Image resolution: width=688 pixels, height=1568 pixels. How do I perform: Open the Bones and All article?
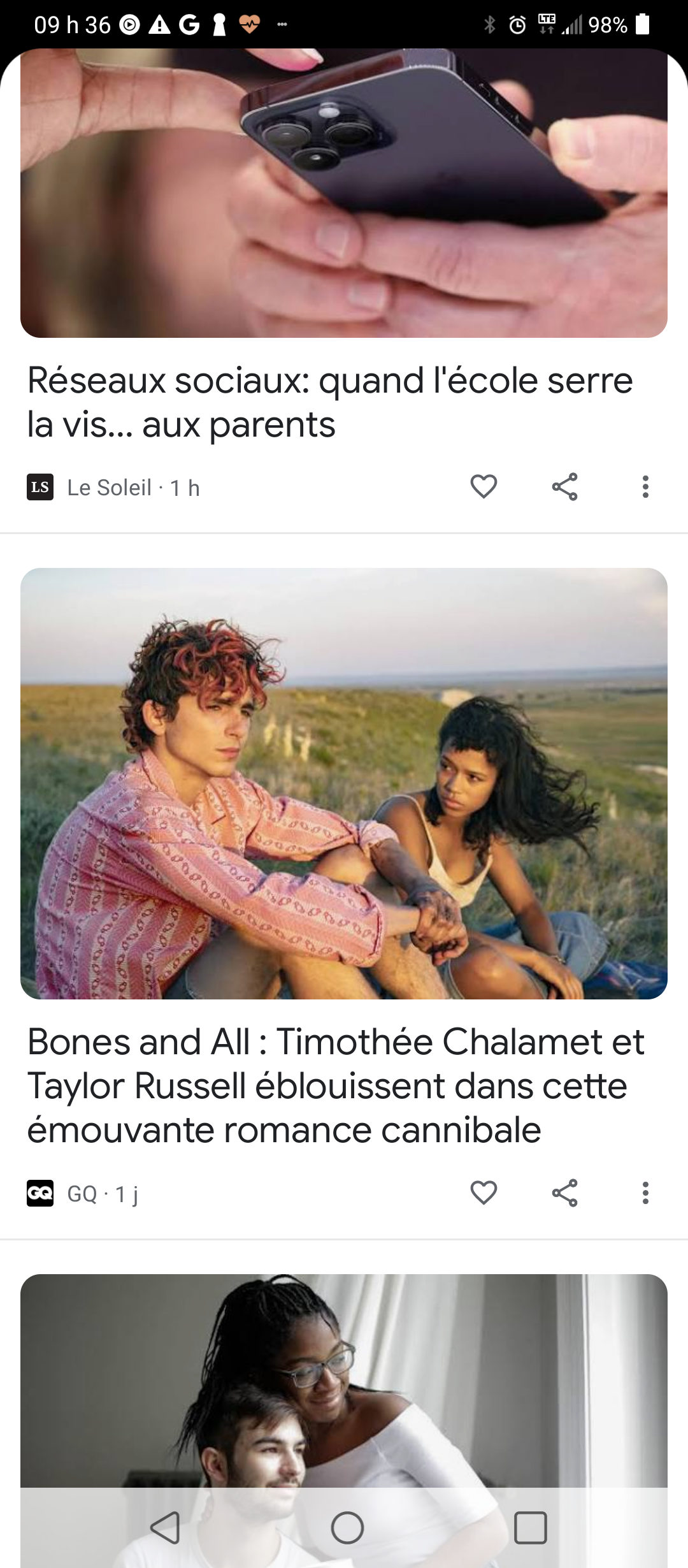pos(336,1085)
